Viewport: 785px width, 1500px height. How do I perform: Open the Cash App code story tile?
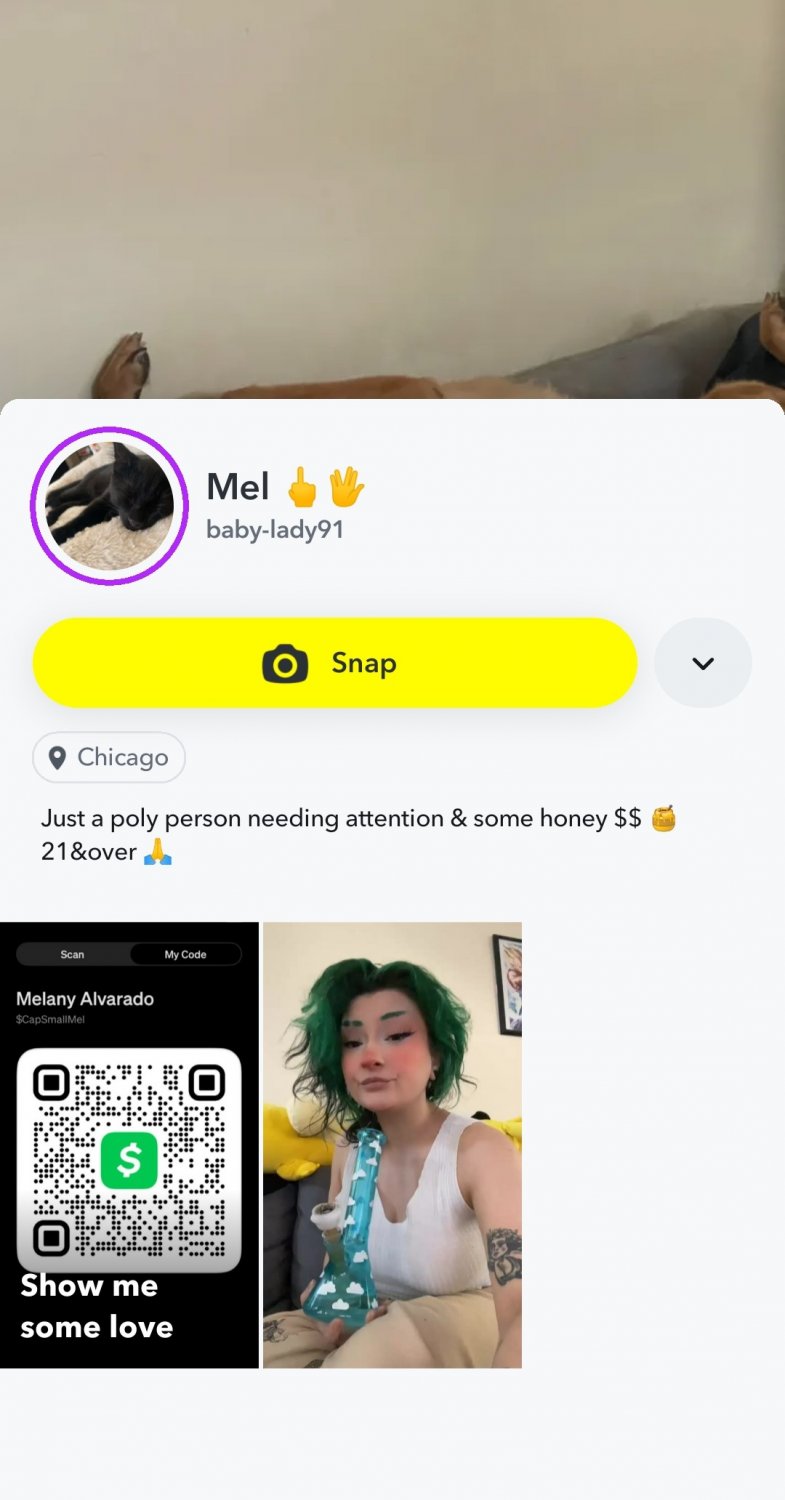(129, 1144)
